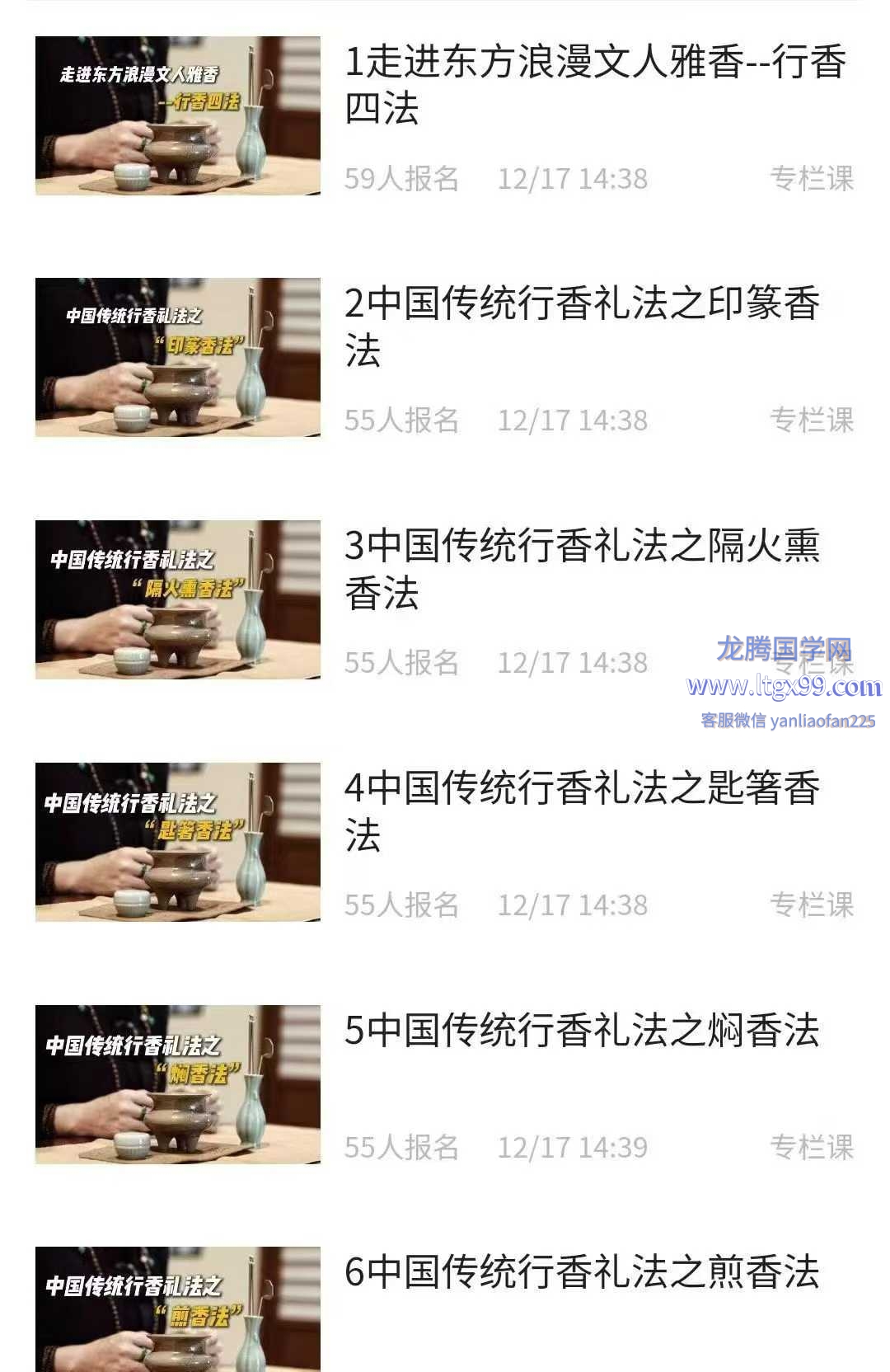The height and width of the screenshot is (1372, 890).
Task: View lesson 4 on 匙箸香法
Action: pyautogui.click(x=582, y=811)
